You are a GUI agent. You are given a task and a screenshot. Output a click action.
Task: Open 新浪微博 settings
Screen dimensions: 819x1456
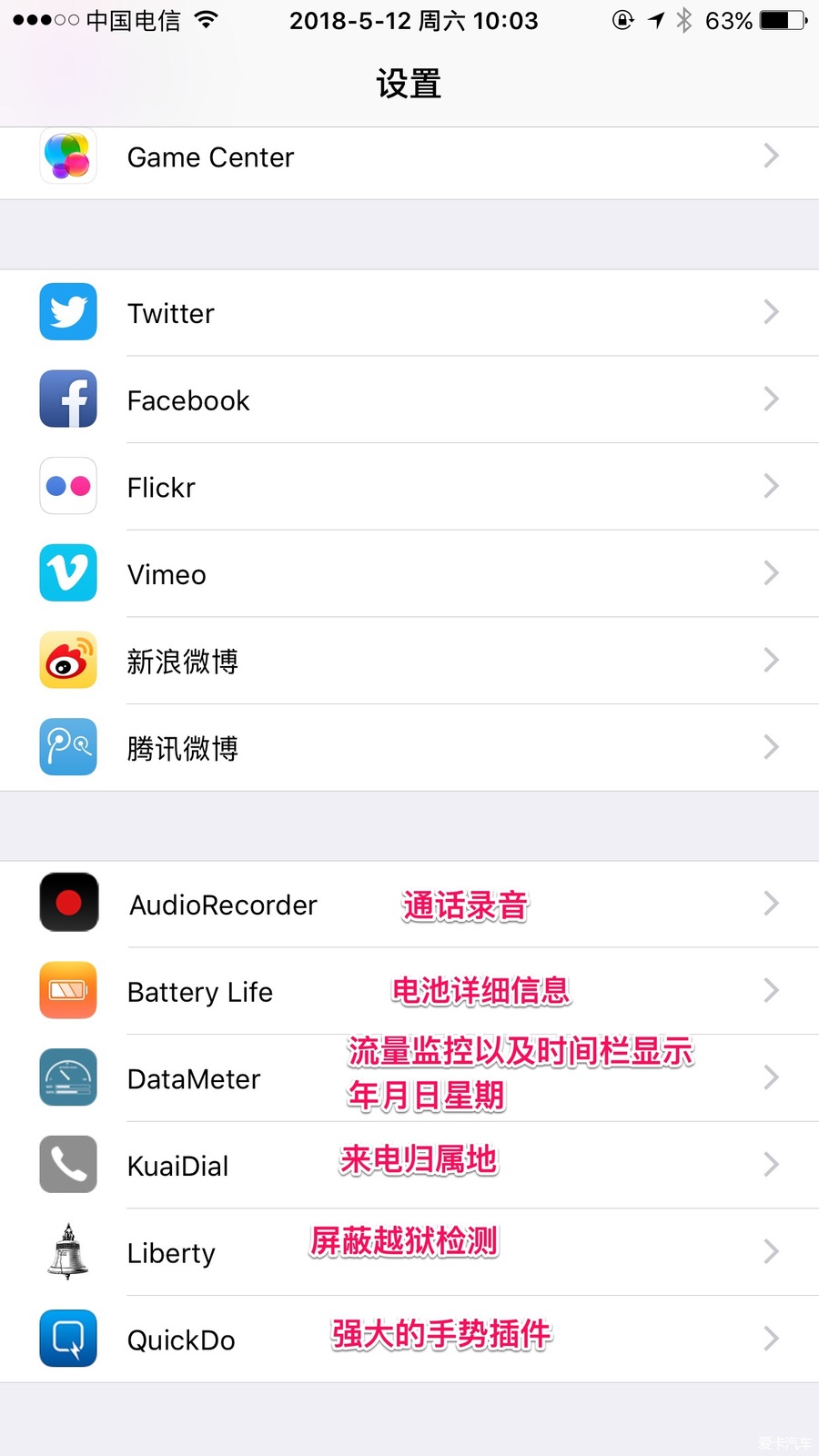click(409, 661)
